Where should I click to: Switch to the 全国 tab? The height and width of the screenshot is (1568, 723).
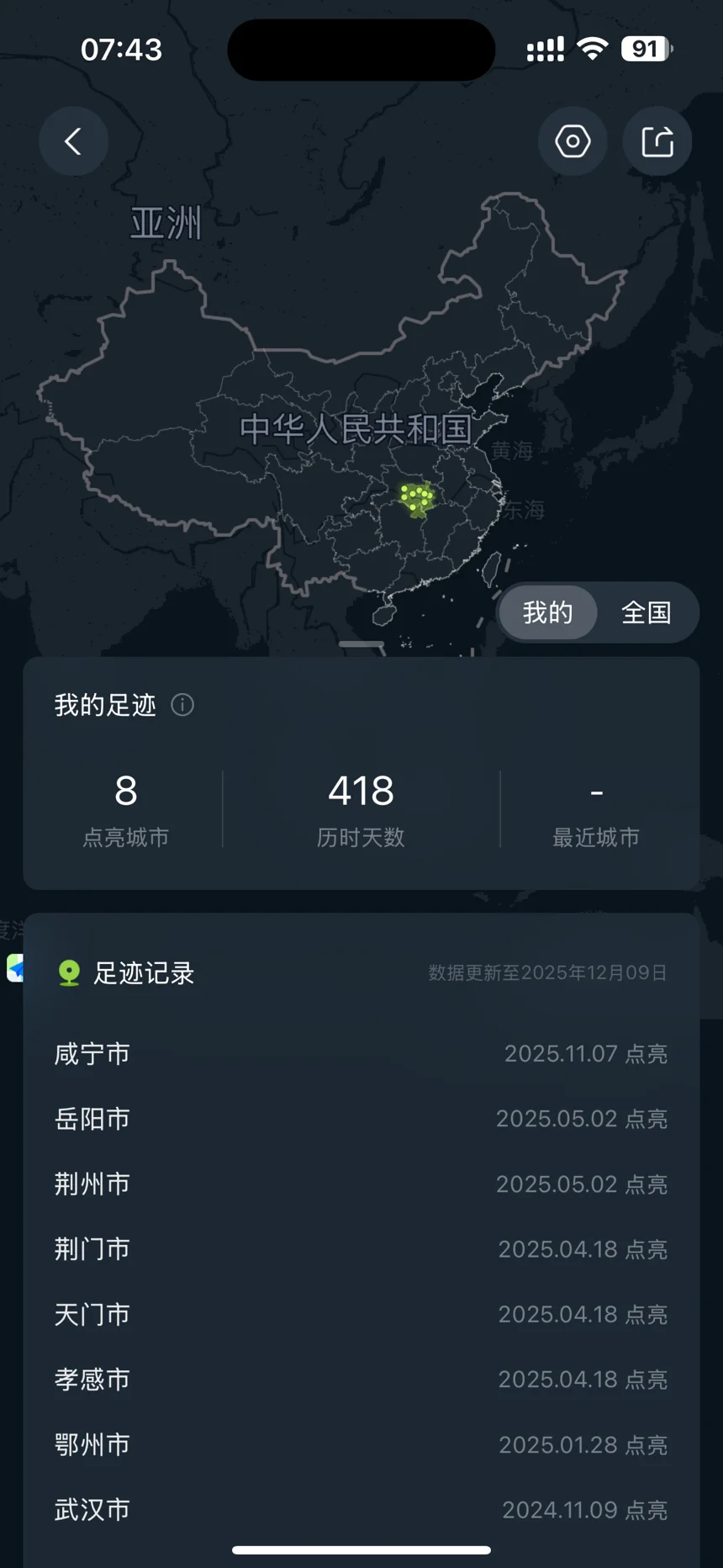pyautogui.click(x=646, y=612)
